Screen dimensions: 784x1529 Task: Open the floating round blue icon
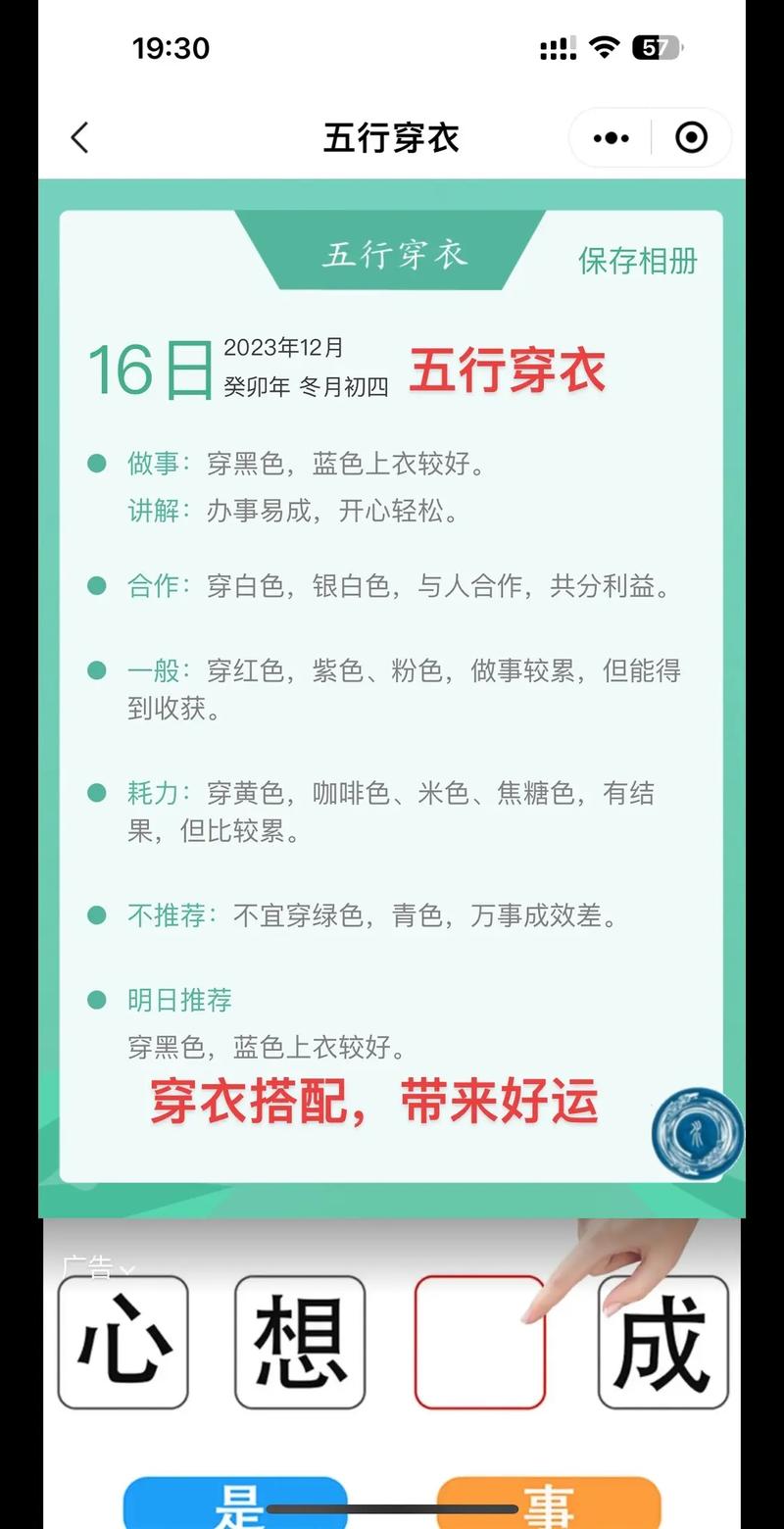[697, 1134]
